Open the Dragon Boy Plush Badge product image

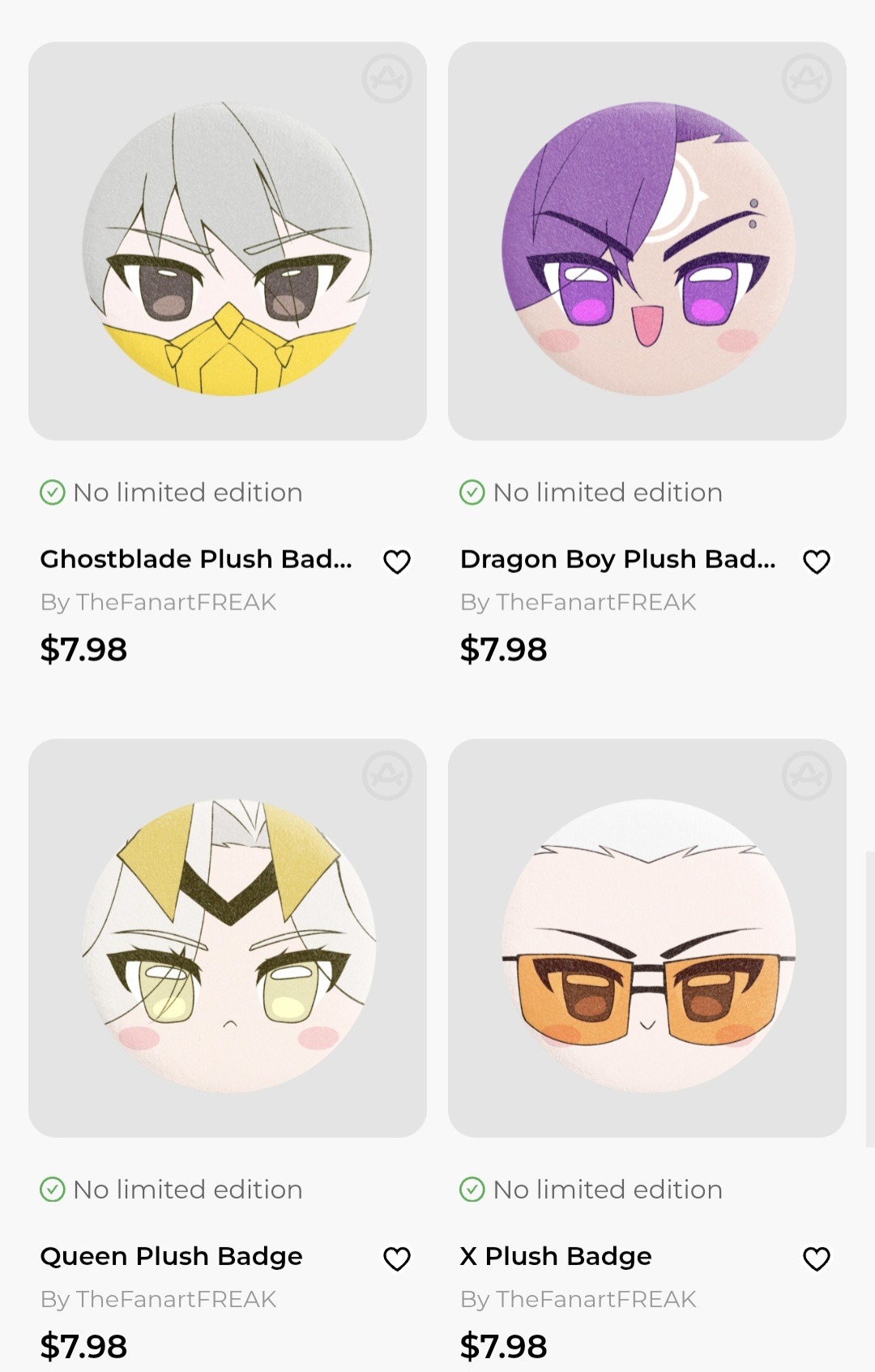click(647, 241)
